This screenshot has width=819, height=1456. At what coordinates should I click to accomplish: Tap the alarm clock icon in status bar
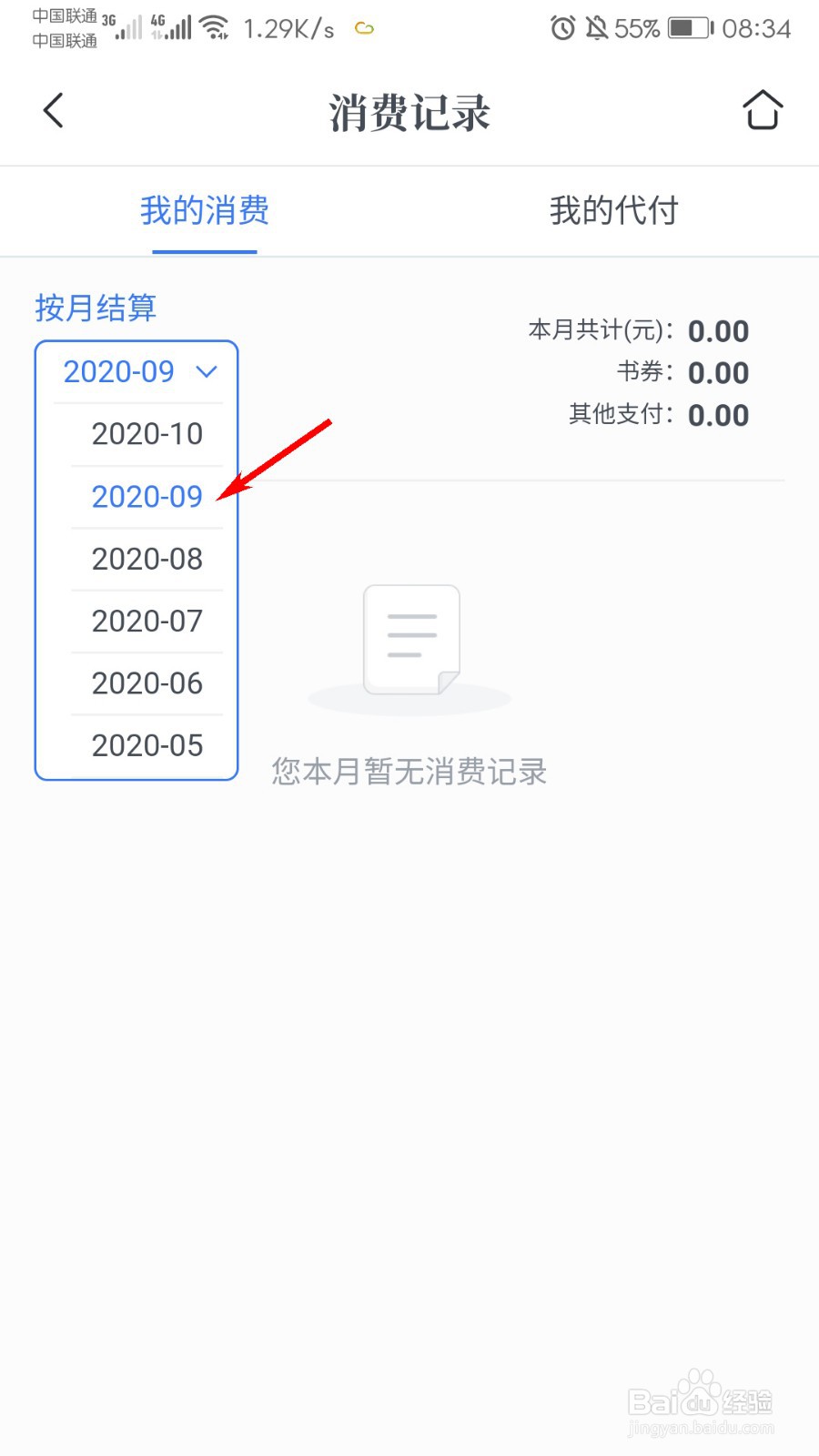pos(563,28)
